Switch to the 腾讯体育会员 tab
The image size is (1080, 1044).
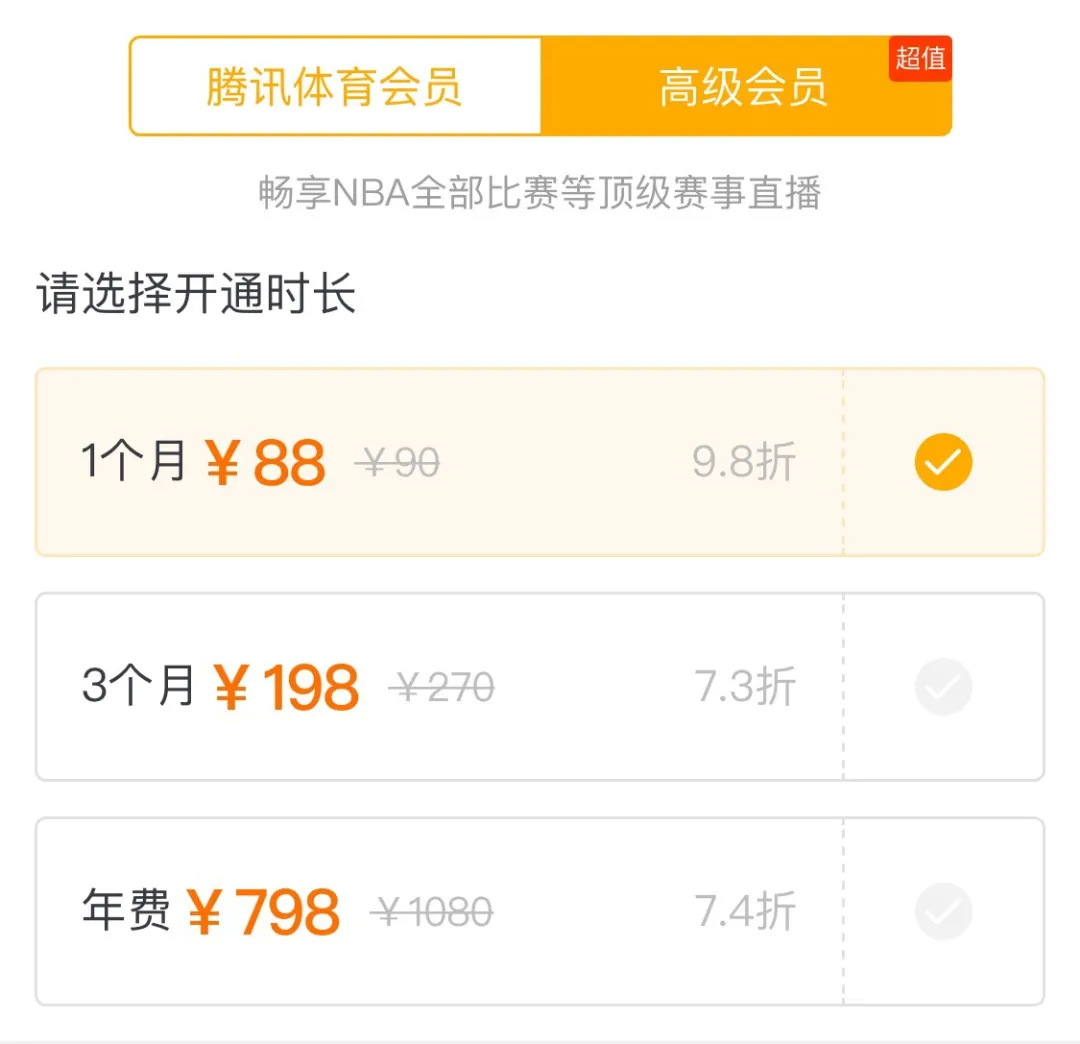[x=334, y=87]
